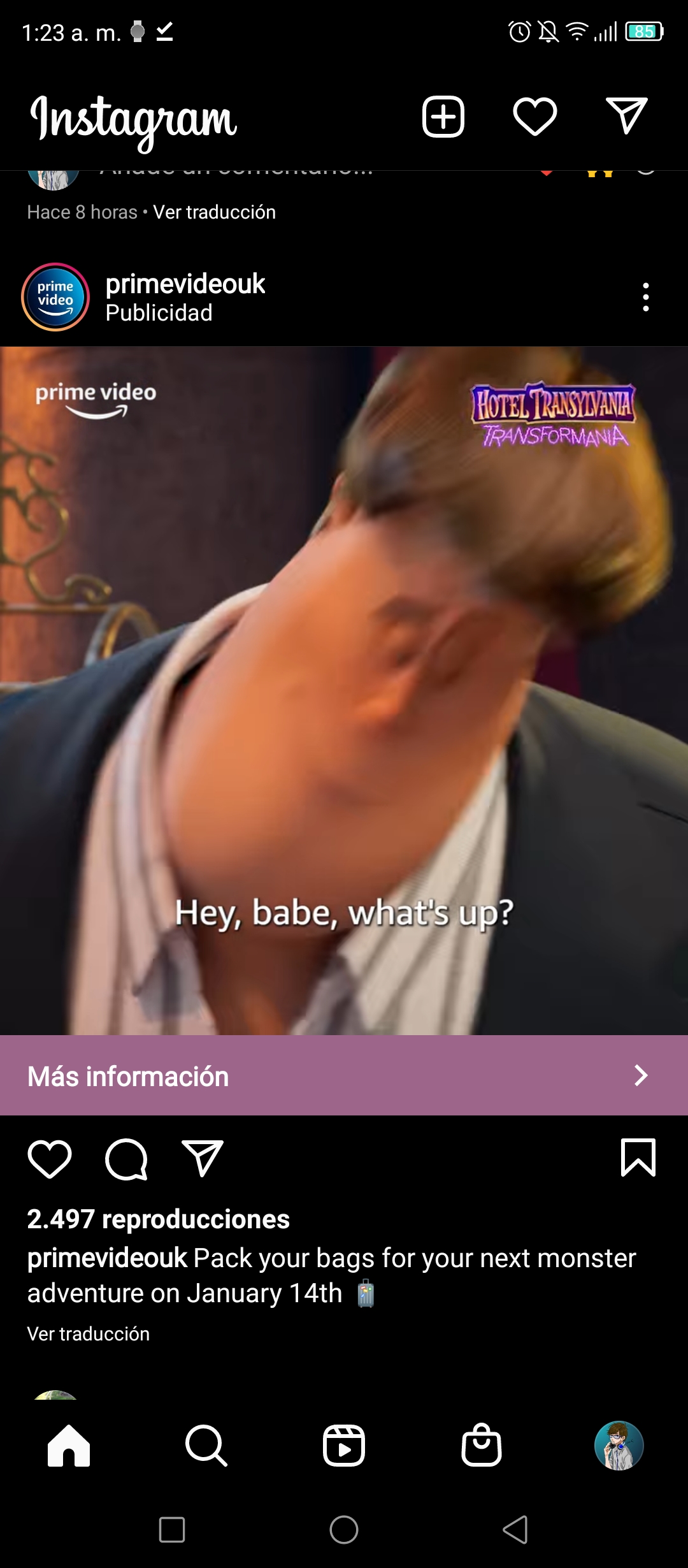Open direct messages from the top bar
688x1568 pixels.
coord(626,116)
